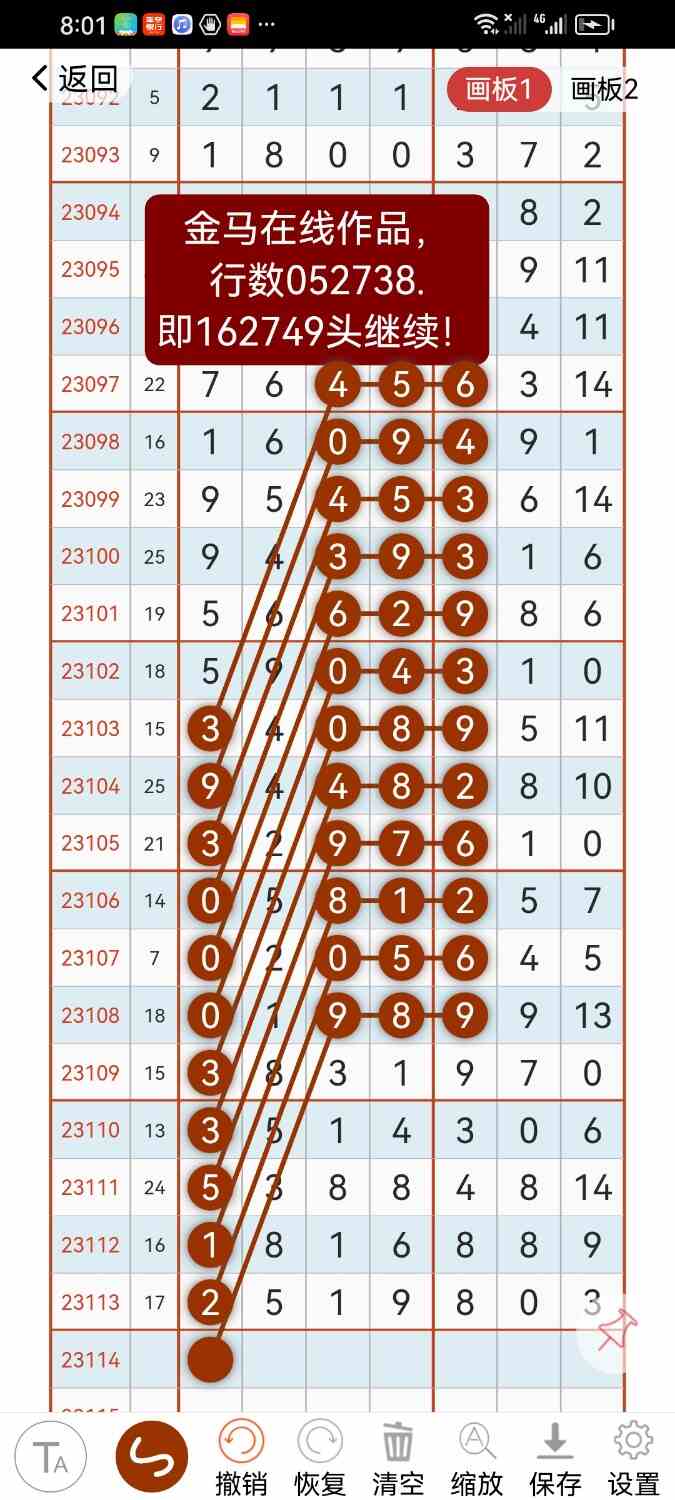Viewport: 675px width, 1500px height.
Task: Select the freehand curve drawing tool
Action: 152,1458
